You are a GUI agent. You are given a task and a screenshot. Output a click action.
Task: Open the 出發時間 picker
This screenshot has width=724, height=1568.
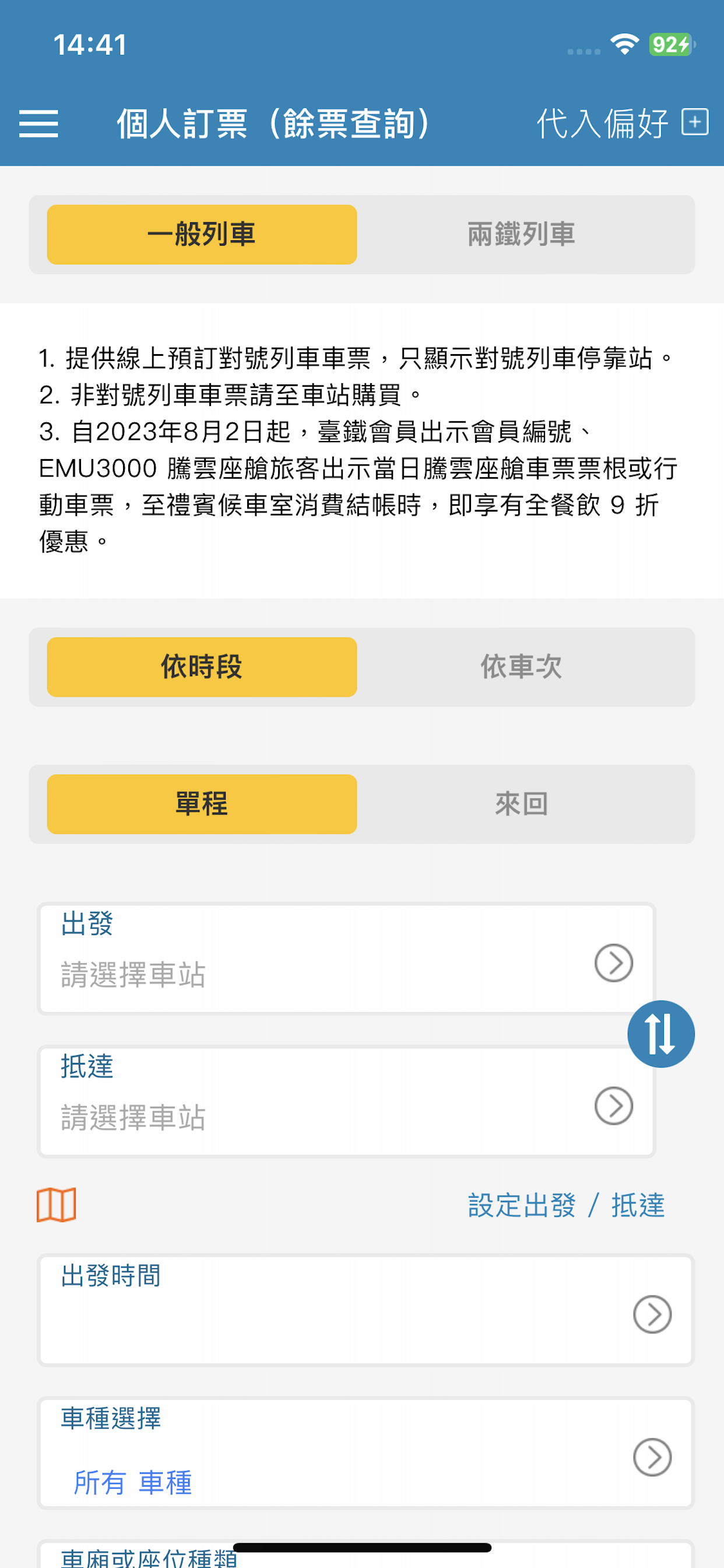click(365, 1310)
